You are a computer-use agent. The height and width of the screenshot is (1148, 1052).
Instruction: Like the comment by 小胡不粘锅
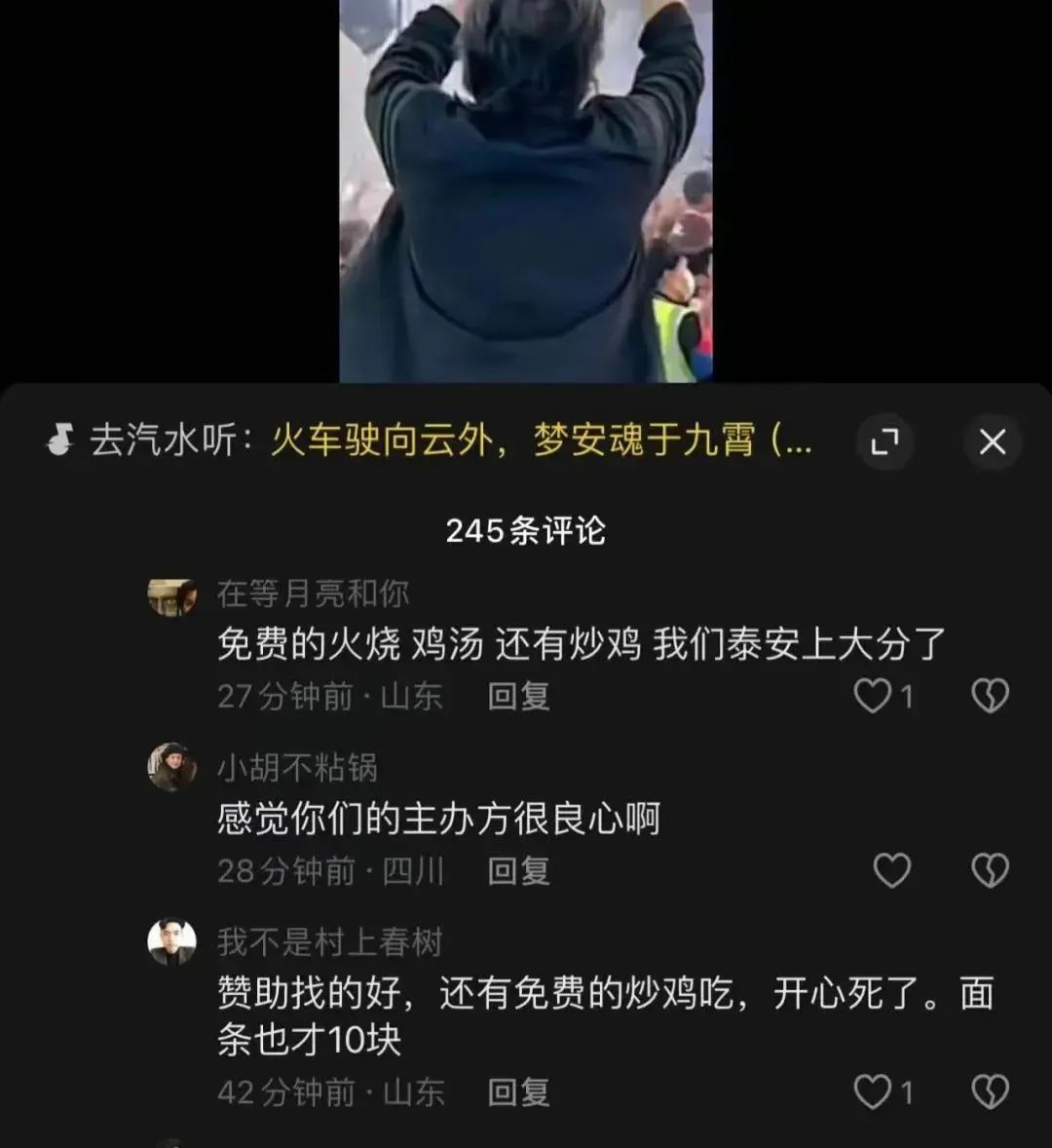click(891, 870)
